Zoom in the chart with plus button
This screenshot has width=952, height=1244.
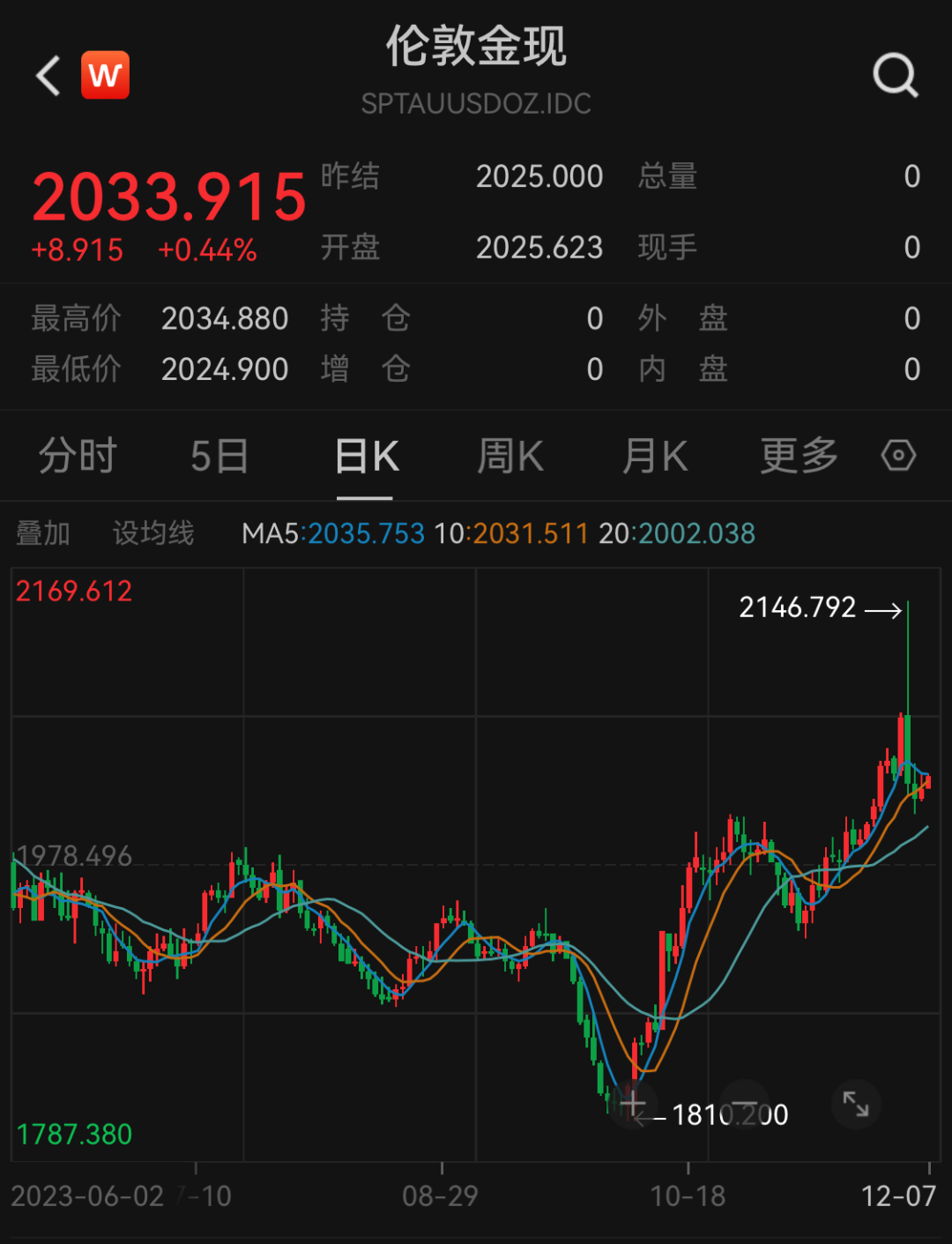pyautogui.click(x=632, y=1103)
